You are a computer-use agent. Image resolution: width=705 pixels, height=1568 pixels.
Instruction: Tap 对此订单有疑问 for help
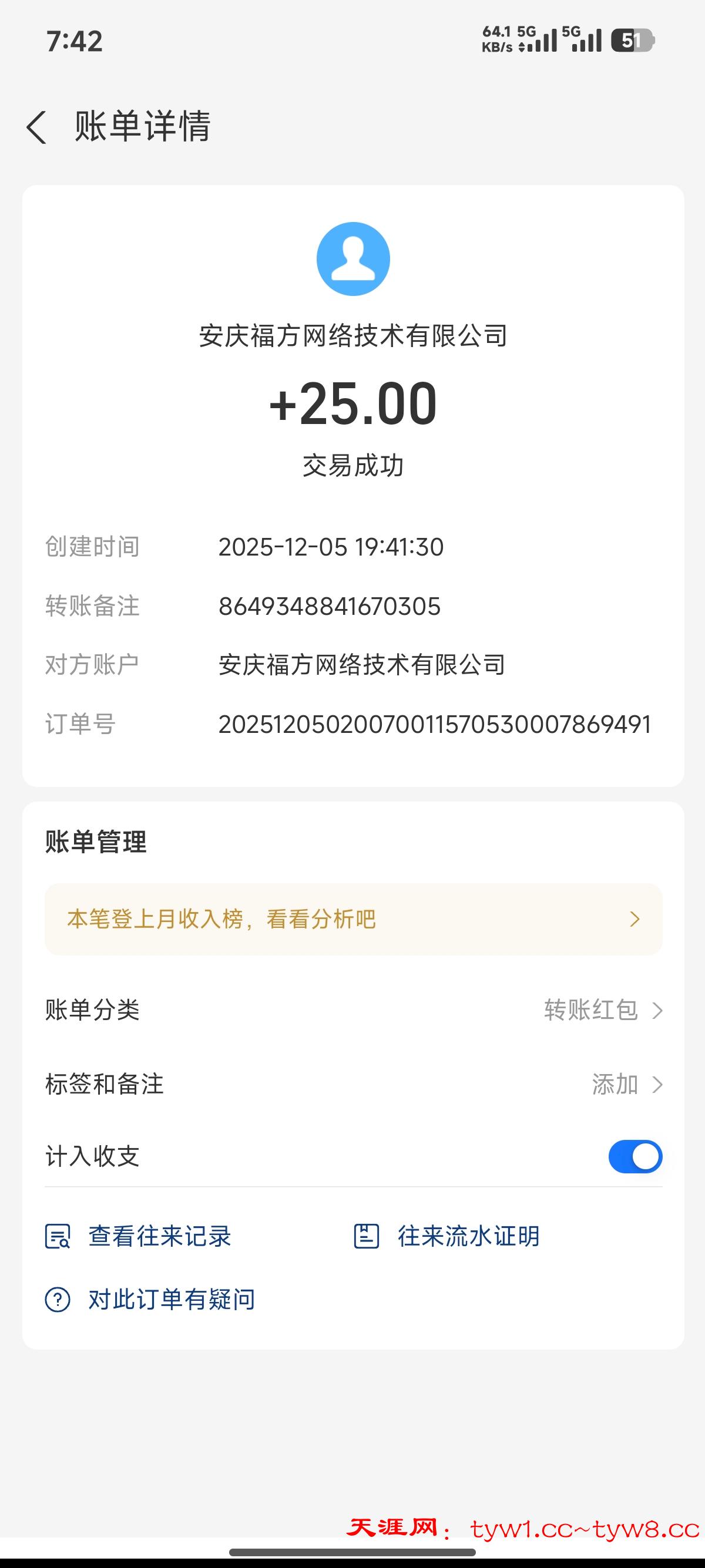(x=150, y=1300)
